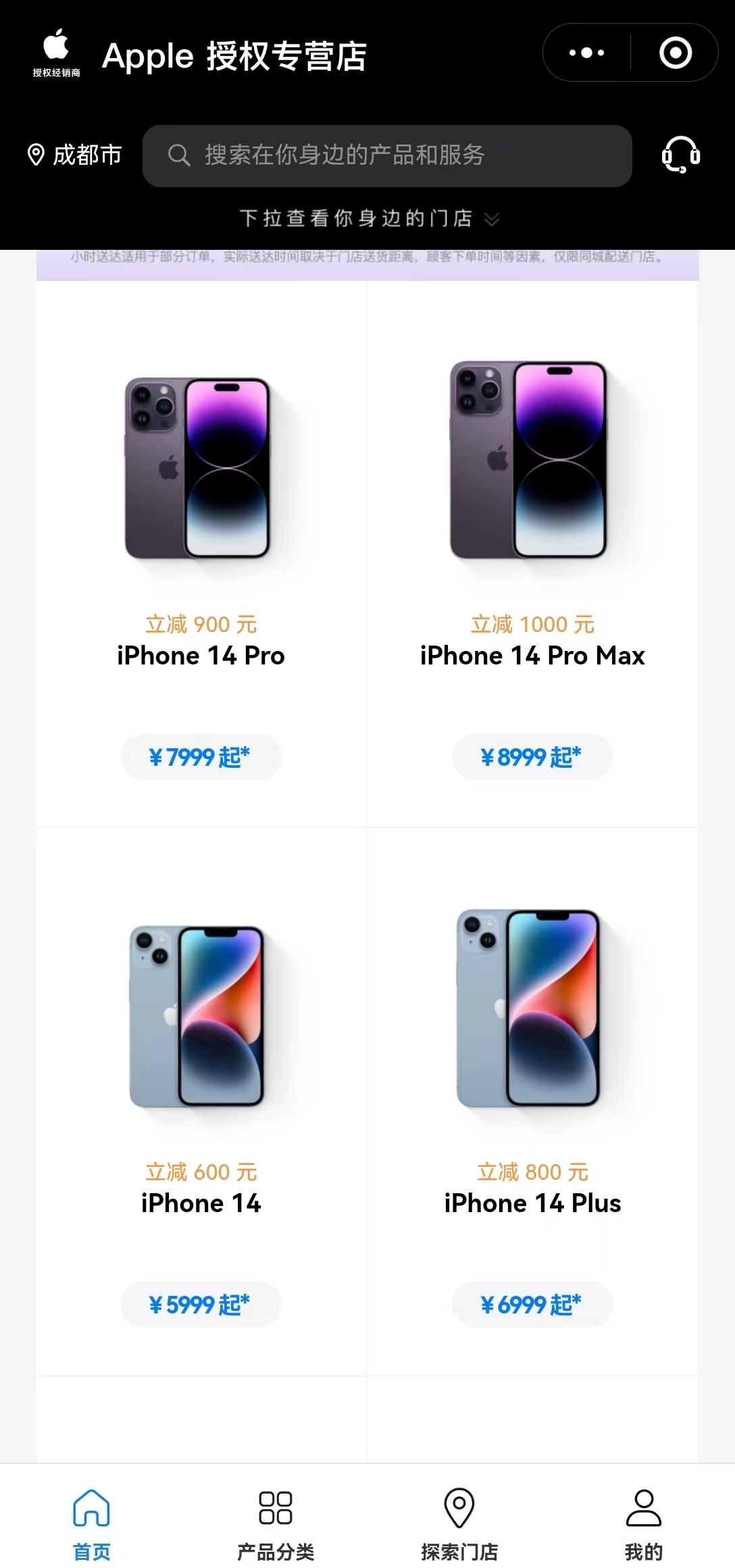
Task: Tap the ¥6999起 price button
Action: pos(532,1304)
